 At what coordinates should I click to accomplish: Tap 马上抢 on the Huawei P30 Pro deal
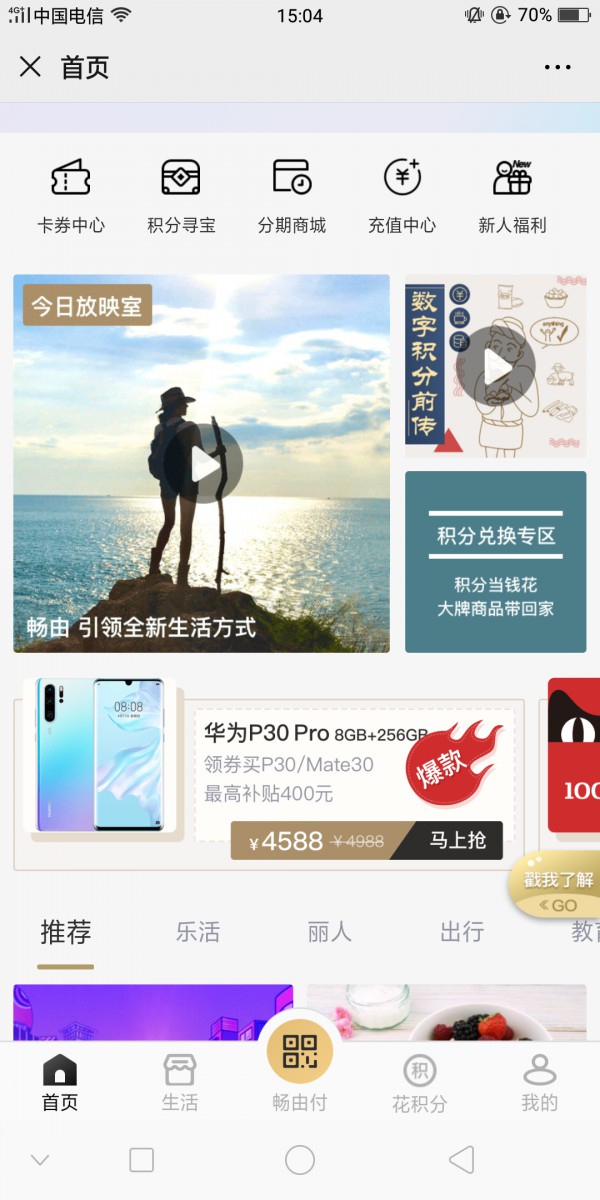click(457, 841)
